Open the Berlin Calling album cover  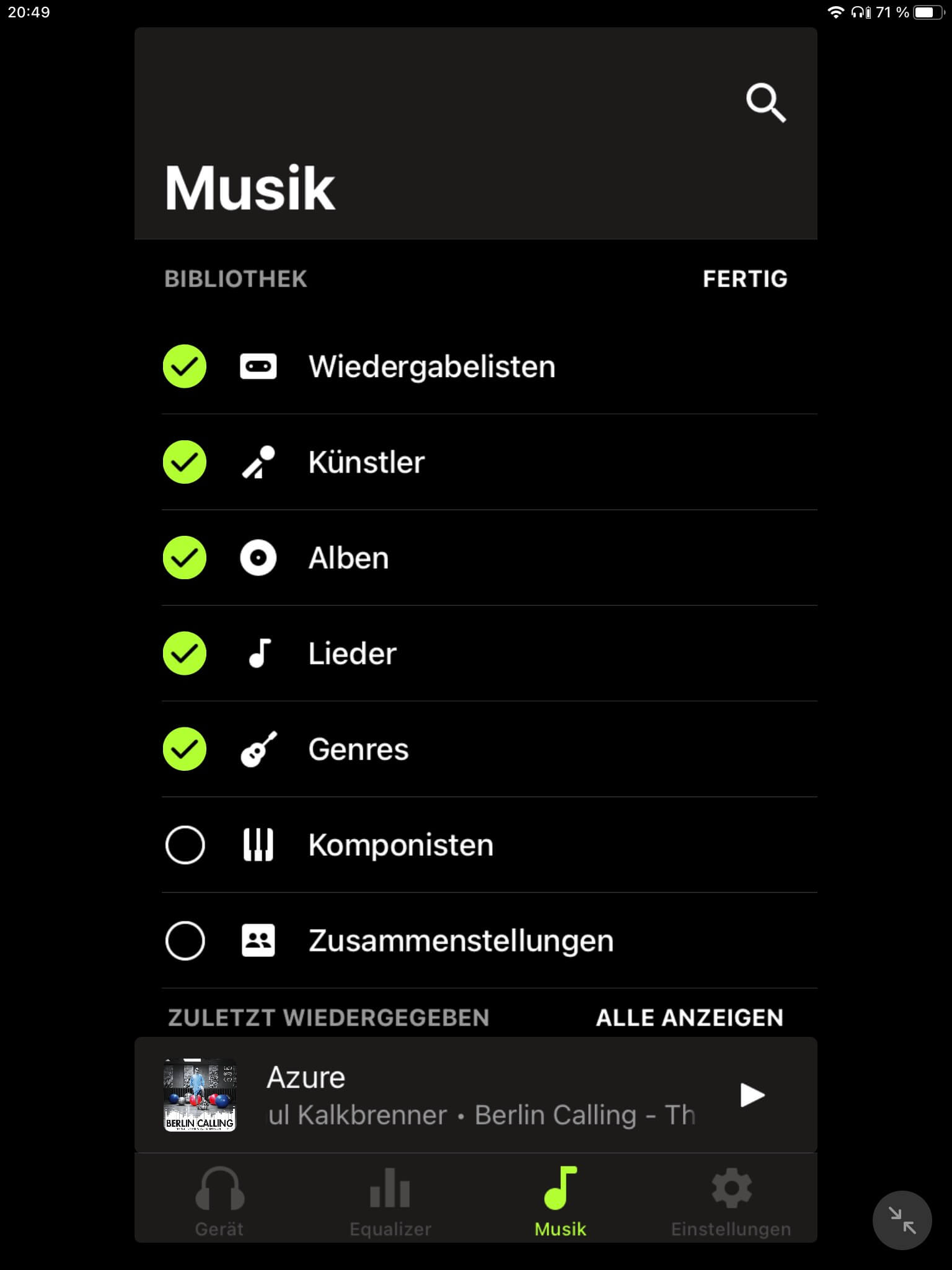[x=200, y=1095]
